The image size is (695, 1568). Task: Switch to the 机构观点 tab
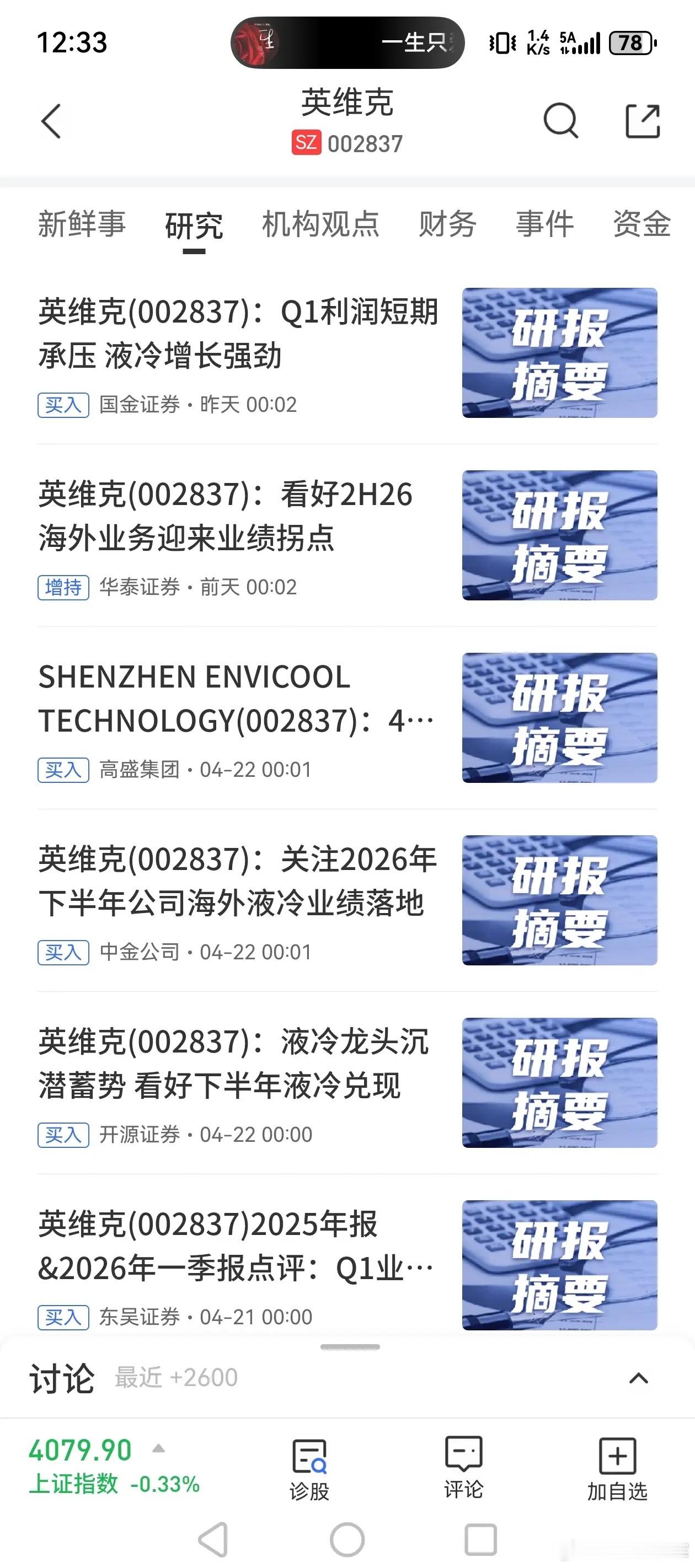pyautogui.click(x=320, y=224)
